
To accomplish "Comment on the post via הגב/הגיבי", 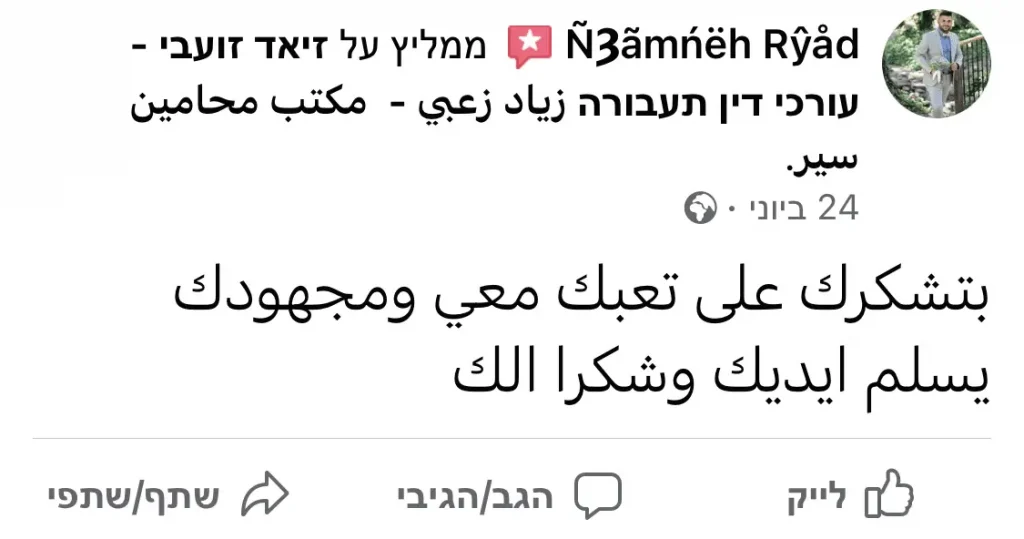I will (x=510, y=496).
